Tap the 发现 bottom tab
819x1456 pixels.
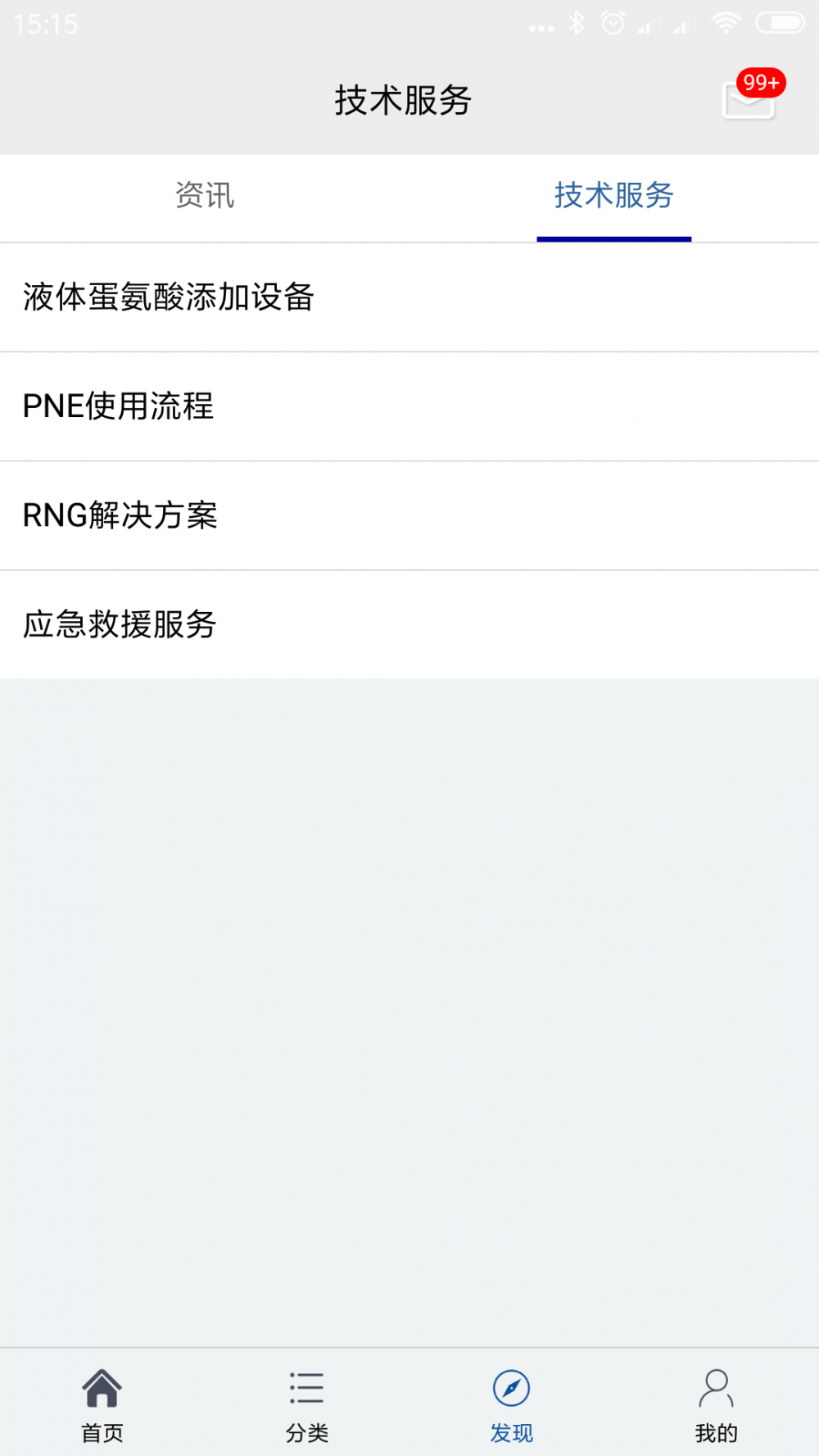(x=512, y=1404)
